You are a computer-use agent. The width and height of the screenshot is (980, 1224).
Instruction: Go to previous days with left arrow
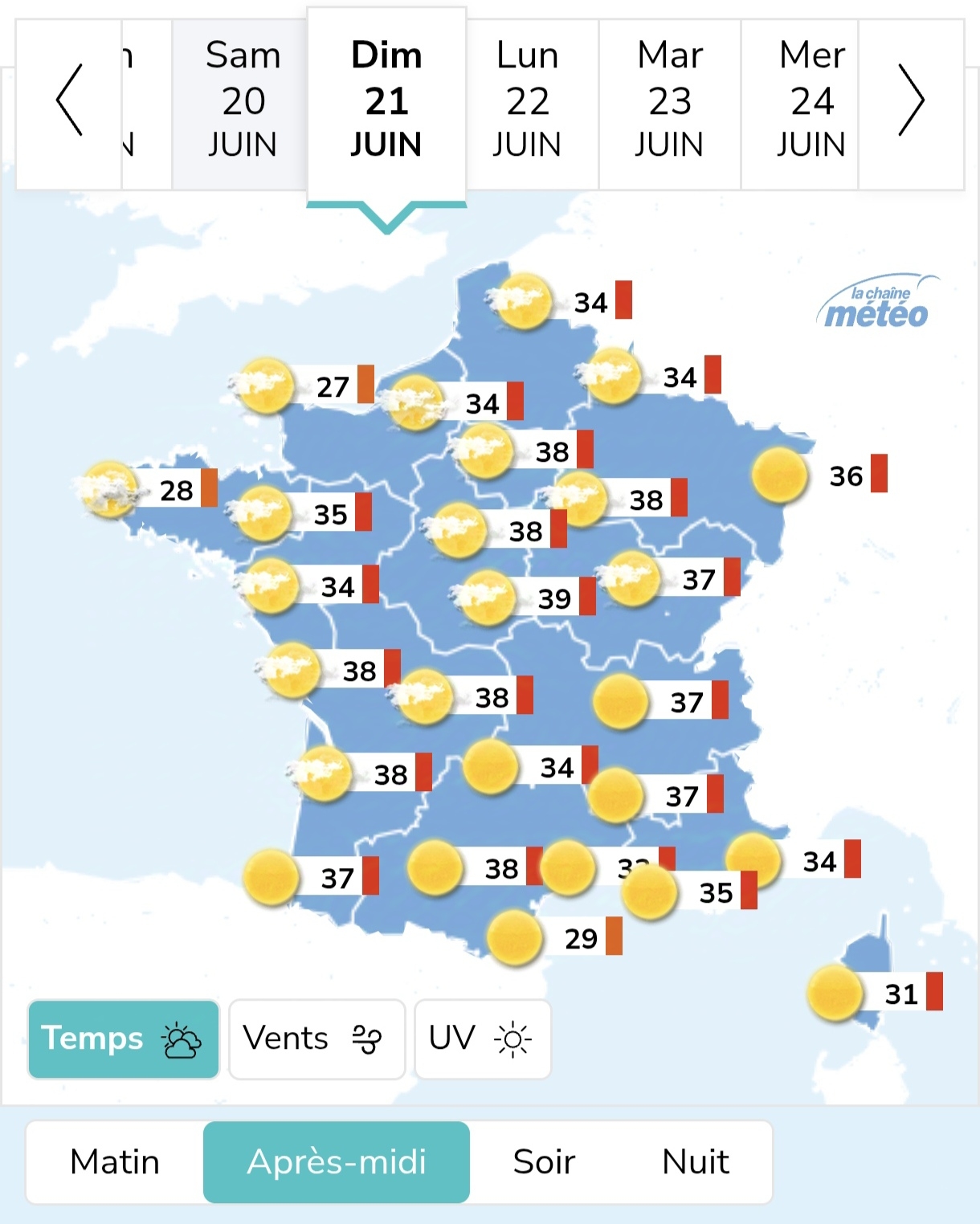pyautogui.click(x=69, y=101)
